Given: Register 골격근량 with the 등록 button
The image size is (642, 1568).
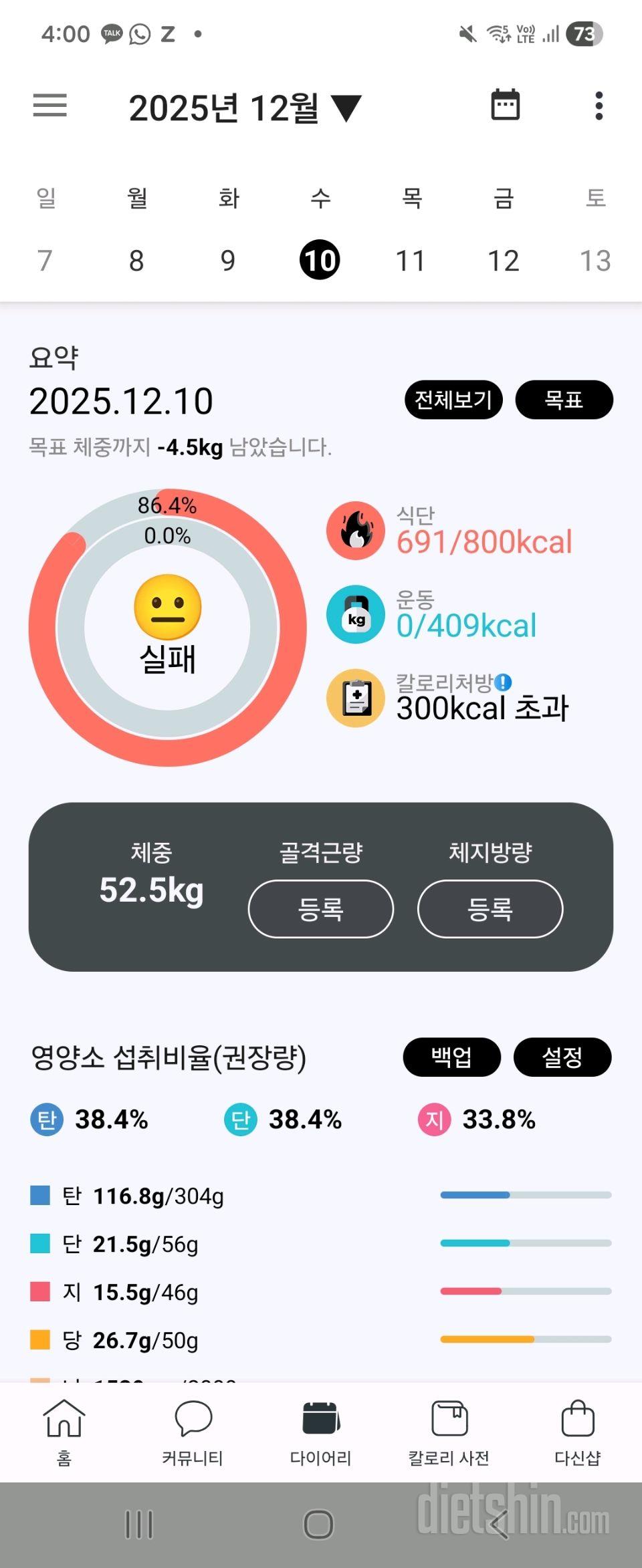Looking at the screenshot, I should tap(321, 909).
